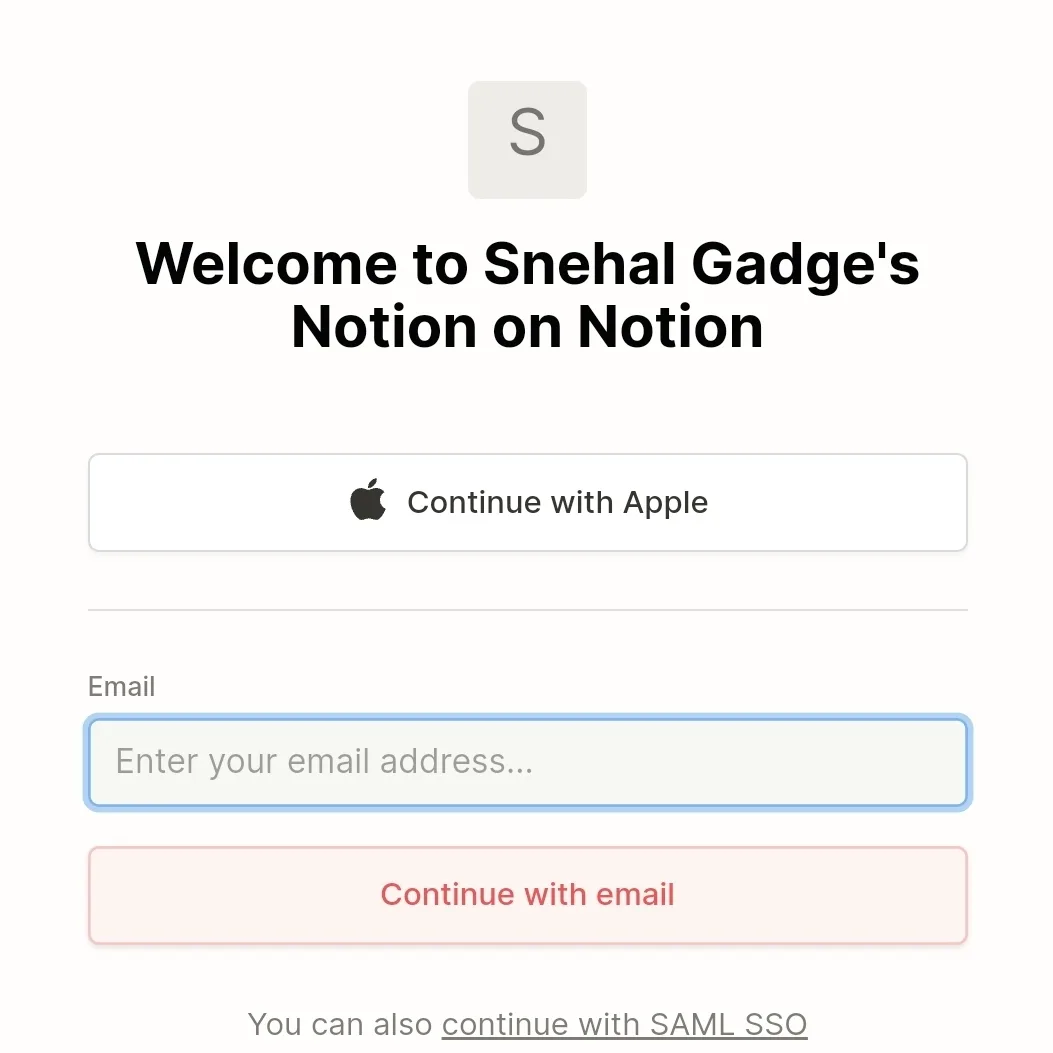
Task: Tap Continue with email button
Action: pos(527,895)
